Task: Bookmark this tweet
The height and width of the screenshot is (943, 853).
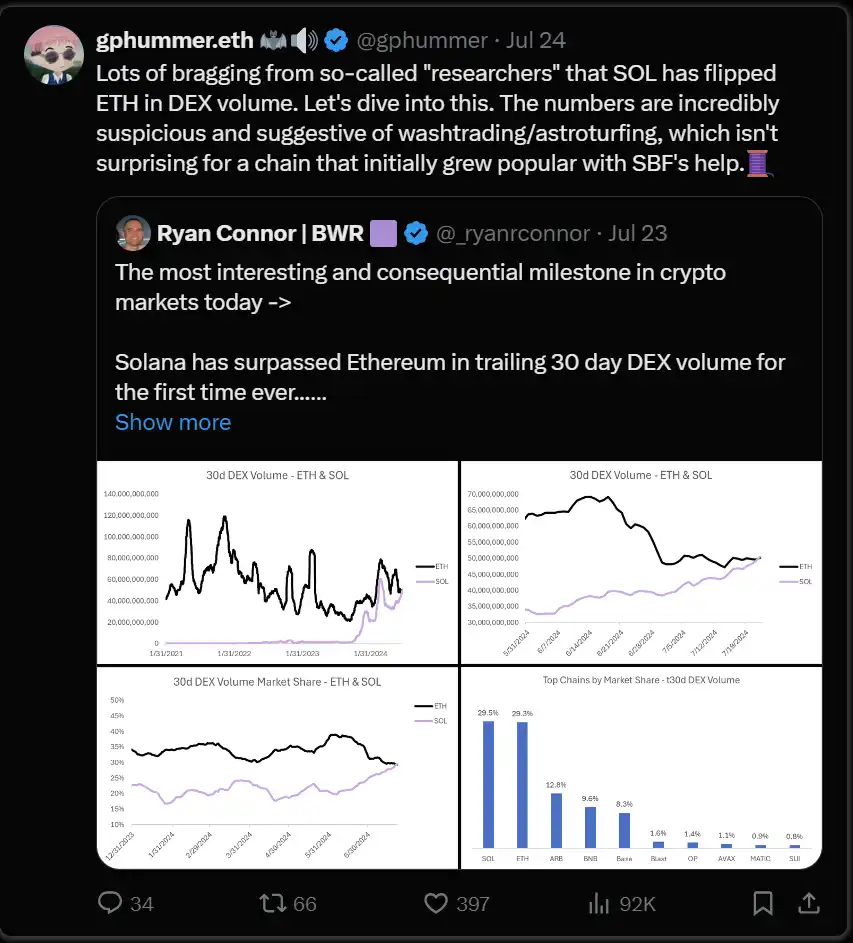Action: click(763, 903)
